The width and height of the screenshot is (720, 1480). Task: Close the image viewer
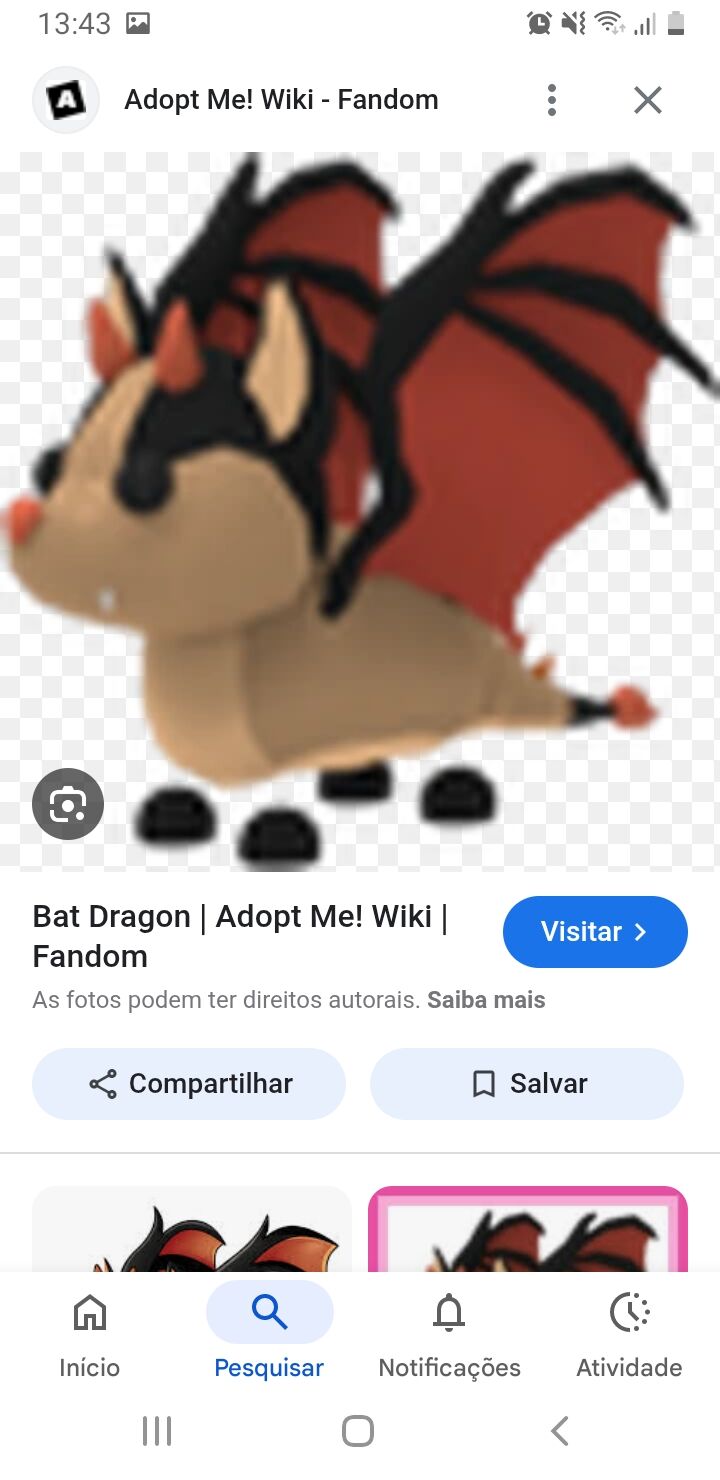(648, 100)
